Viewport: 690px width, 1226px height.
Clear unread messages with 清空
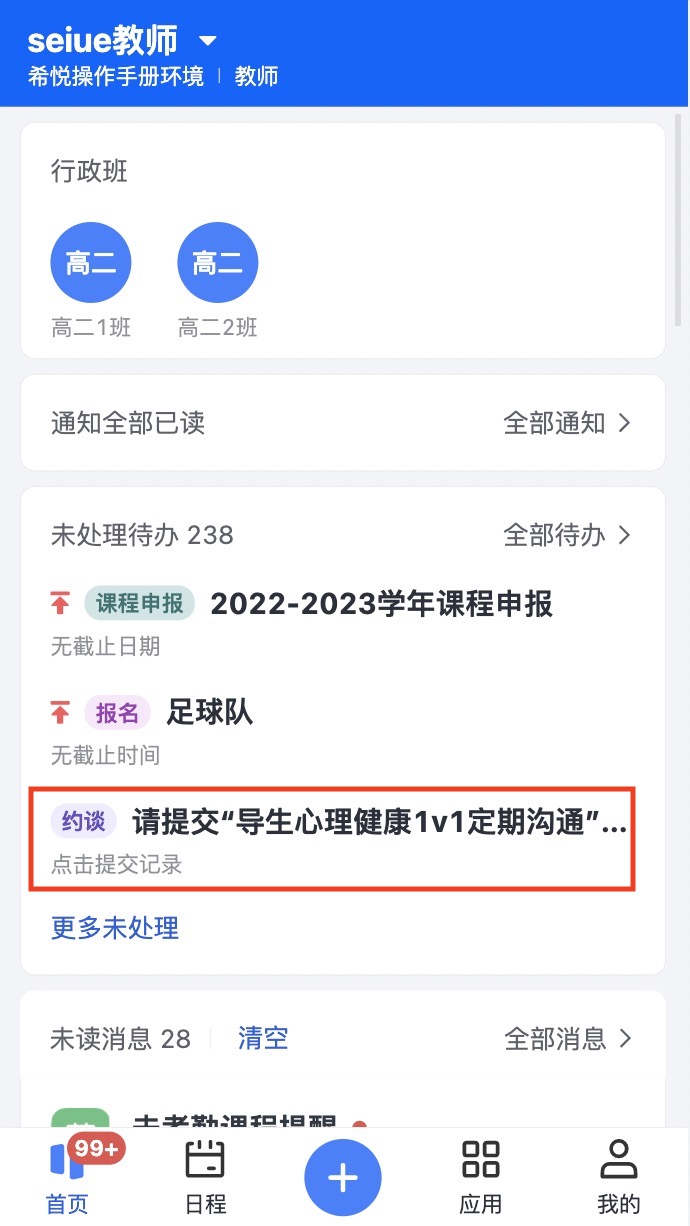coord(263,1038)
